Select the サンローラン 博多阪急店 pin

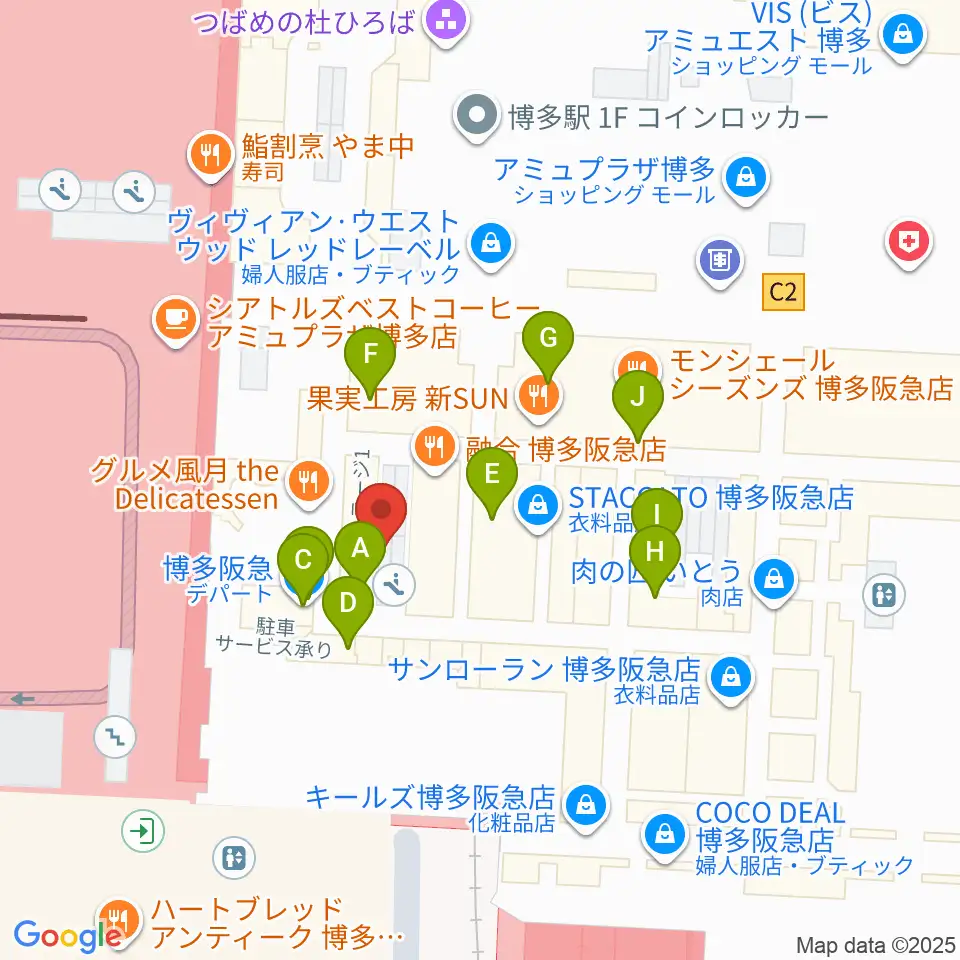coord(731,678)
